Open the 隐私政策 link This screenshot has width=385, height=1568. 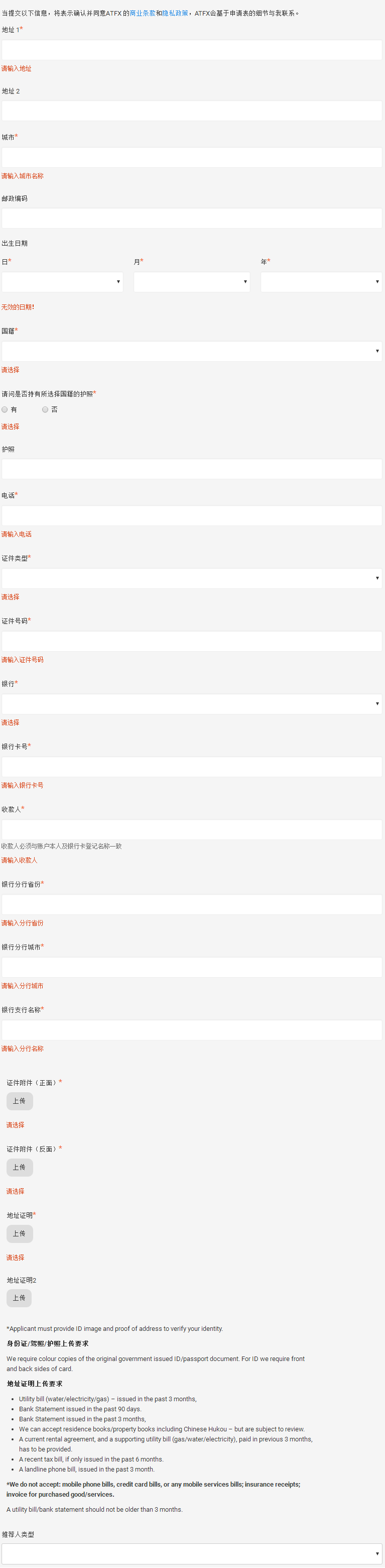[x=175, y=14]
